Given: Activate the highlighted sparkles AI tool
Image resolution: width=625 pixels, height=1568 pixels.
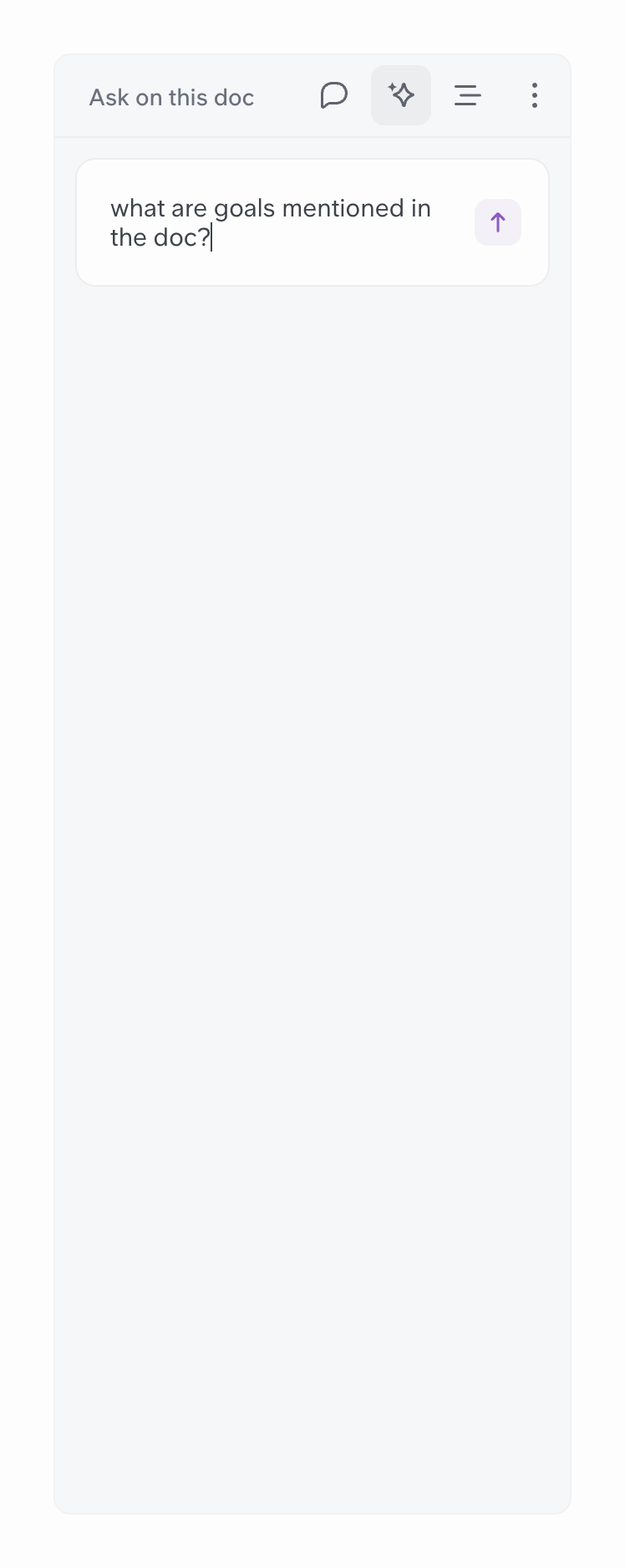Looking at the screenshot, I should tap(400, 95).
